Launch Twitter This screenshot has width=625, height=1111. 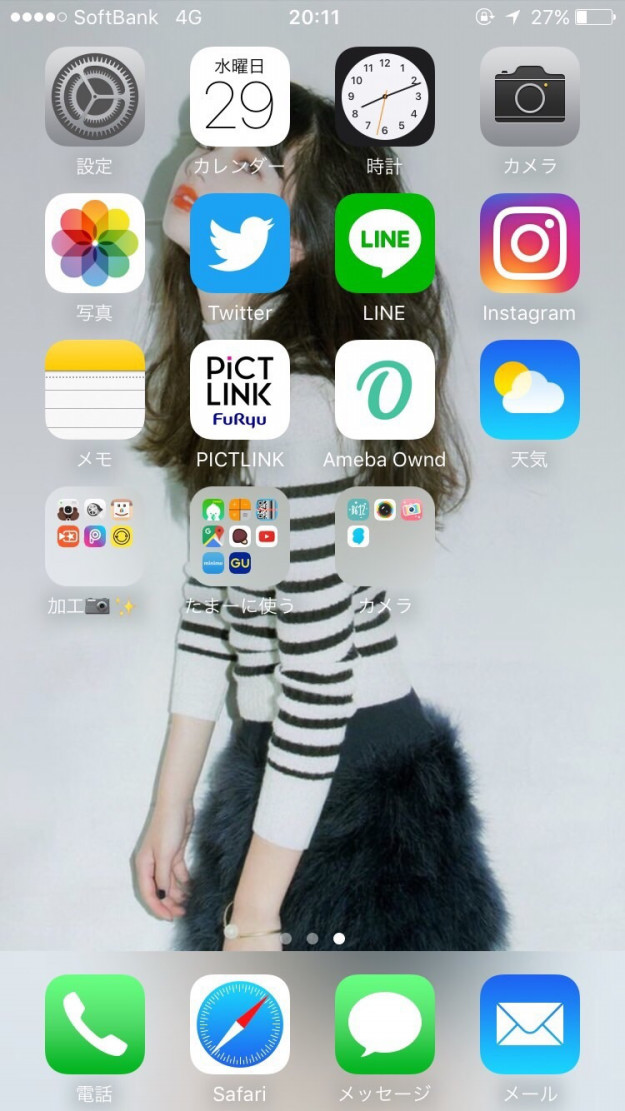point(240,243)
